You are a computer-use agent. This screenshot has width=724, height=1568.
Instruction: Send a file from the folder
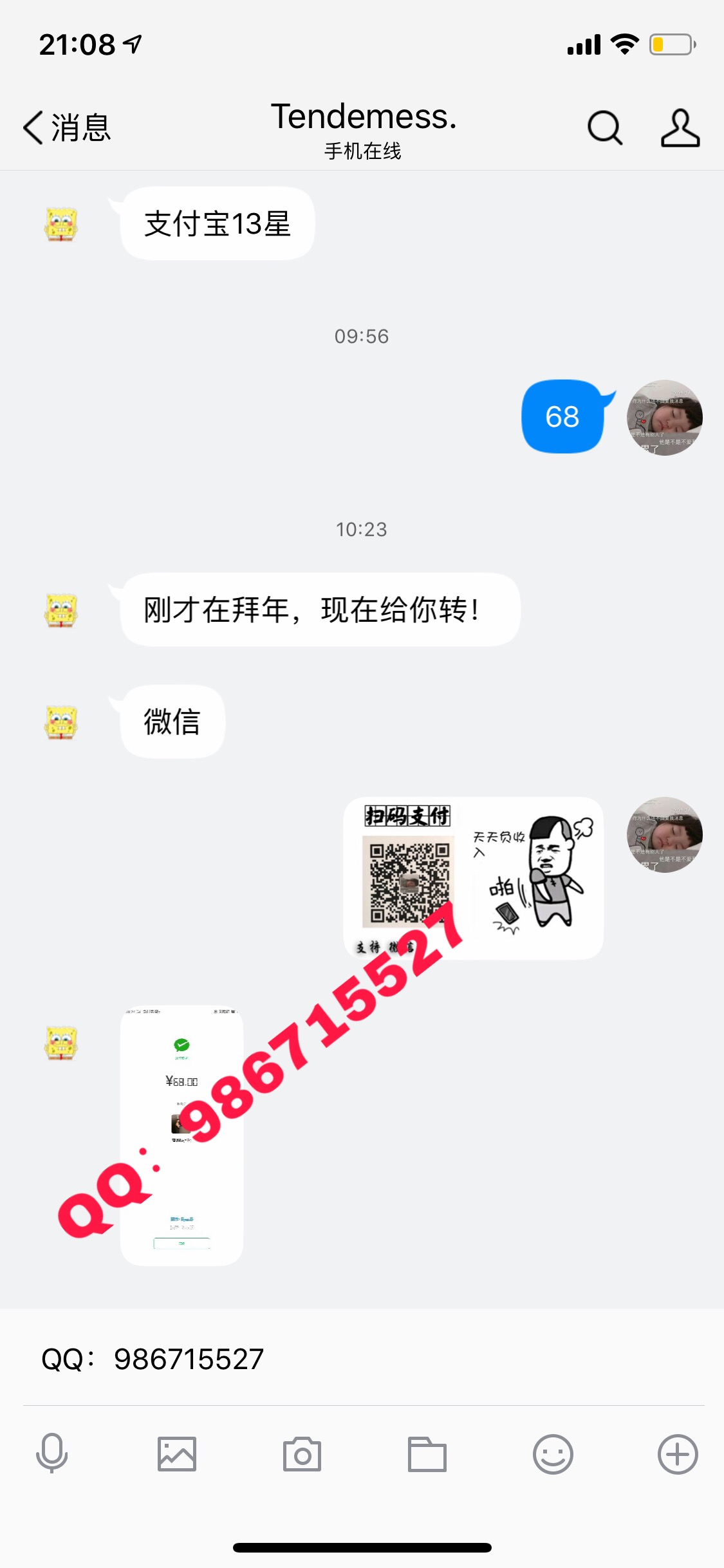[427, 1454]
